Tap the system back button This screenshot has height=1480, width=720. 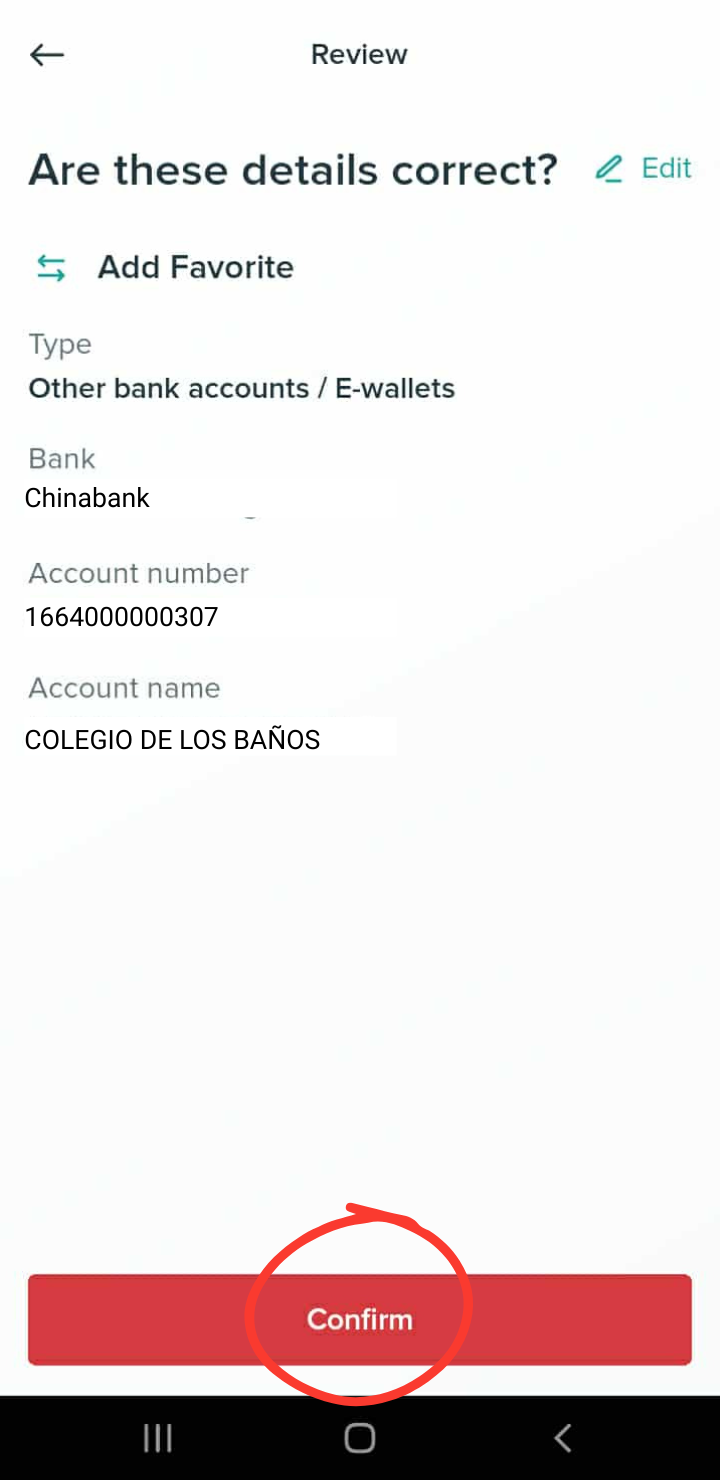click(563, 1438)
